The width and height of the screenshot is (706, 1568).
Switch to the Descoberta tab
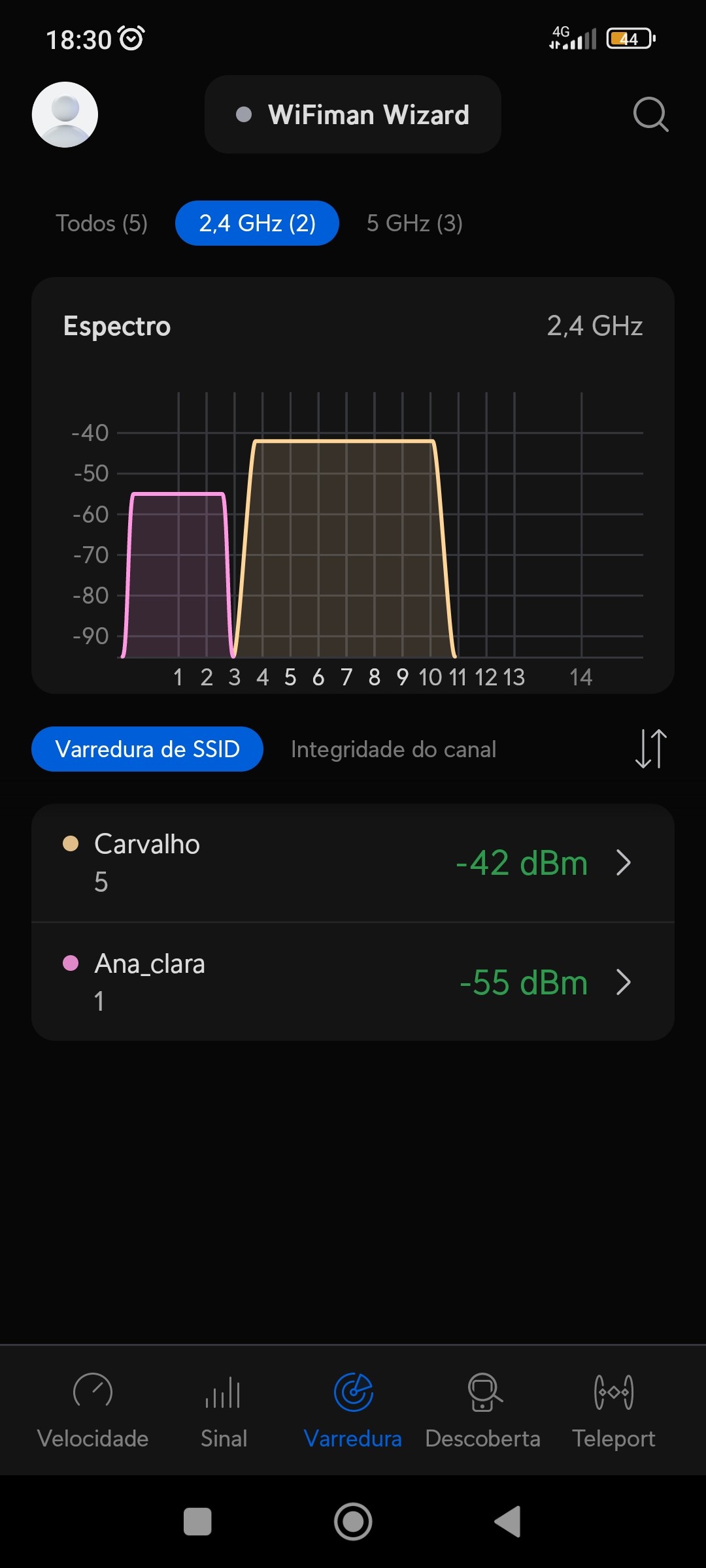coord(482,1409)
